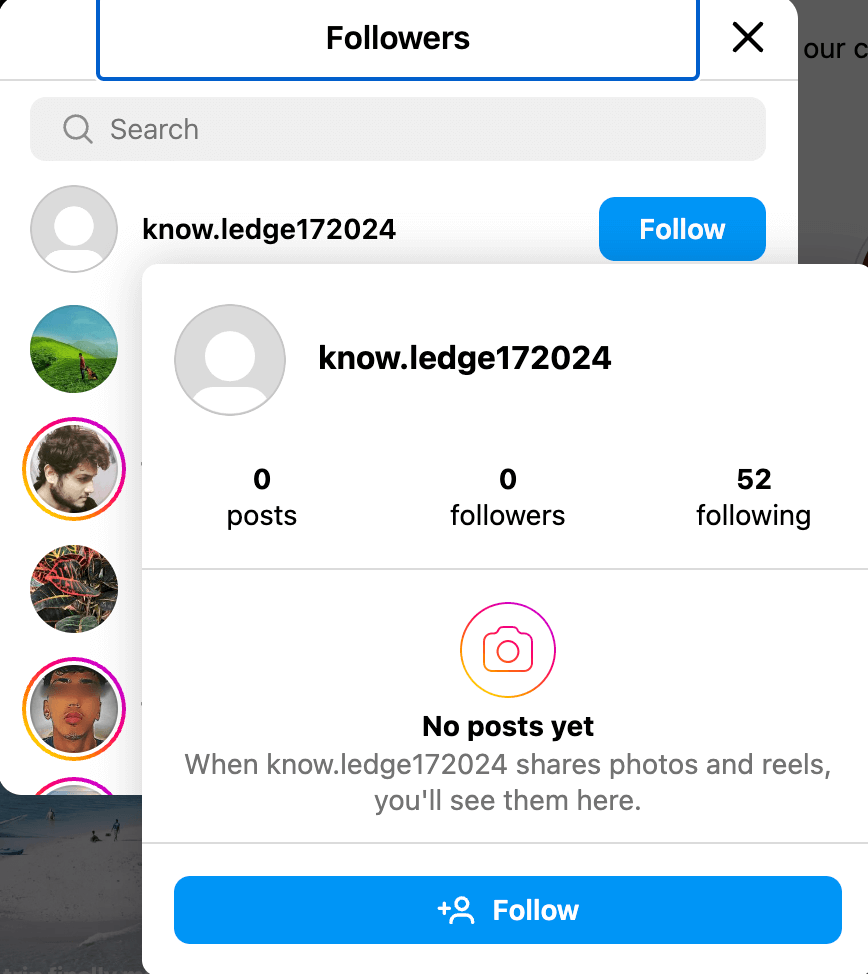
Task: Open the follower with green hillside avatar
Action: click(74, 349)
